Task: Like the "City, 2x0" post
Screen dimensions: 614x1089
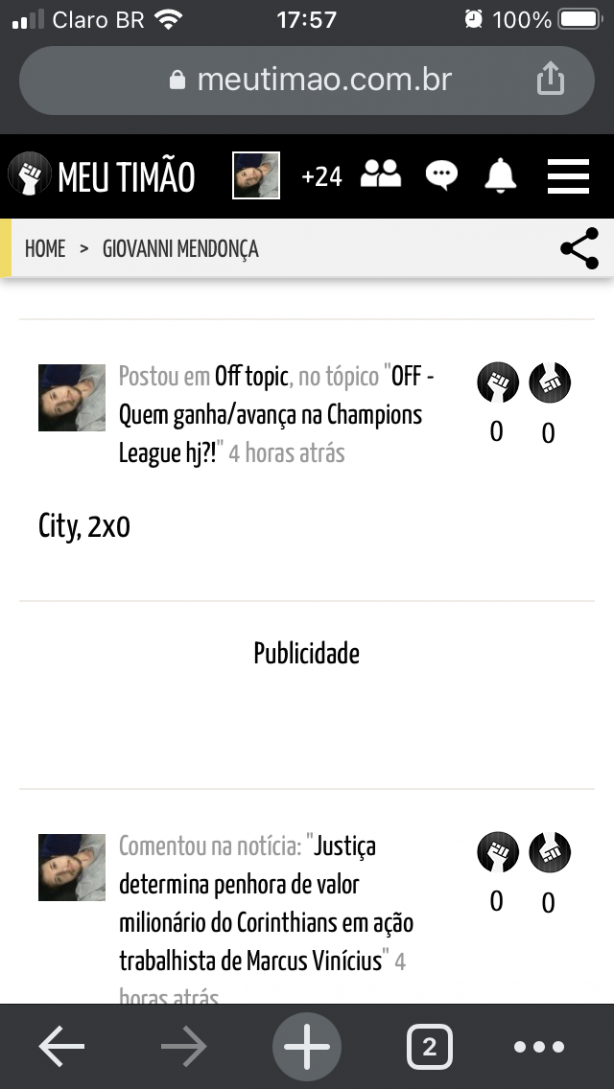Action: [497, 382]
